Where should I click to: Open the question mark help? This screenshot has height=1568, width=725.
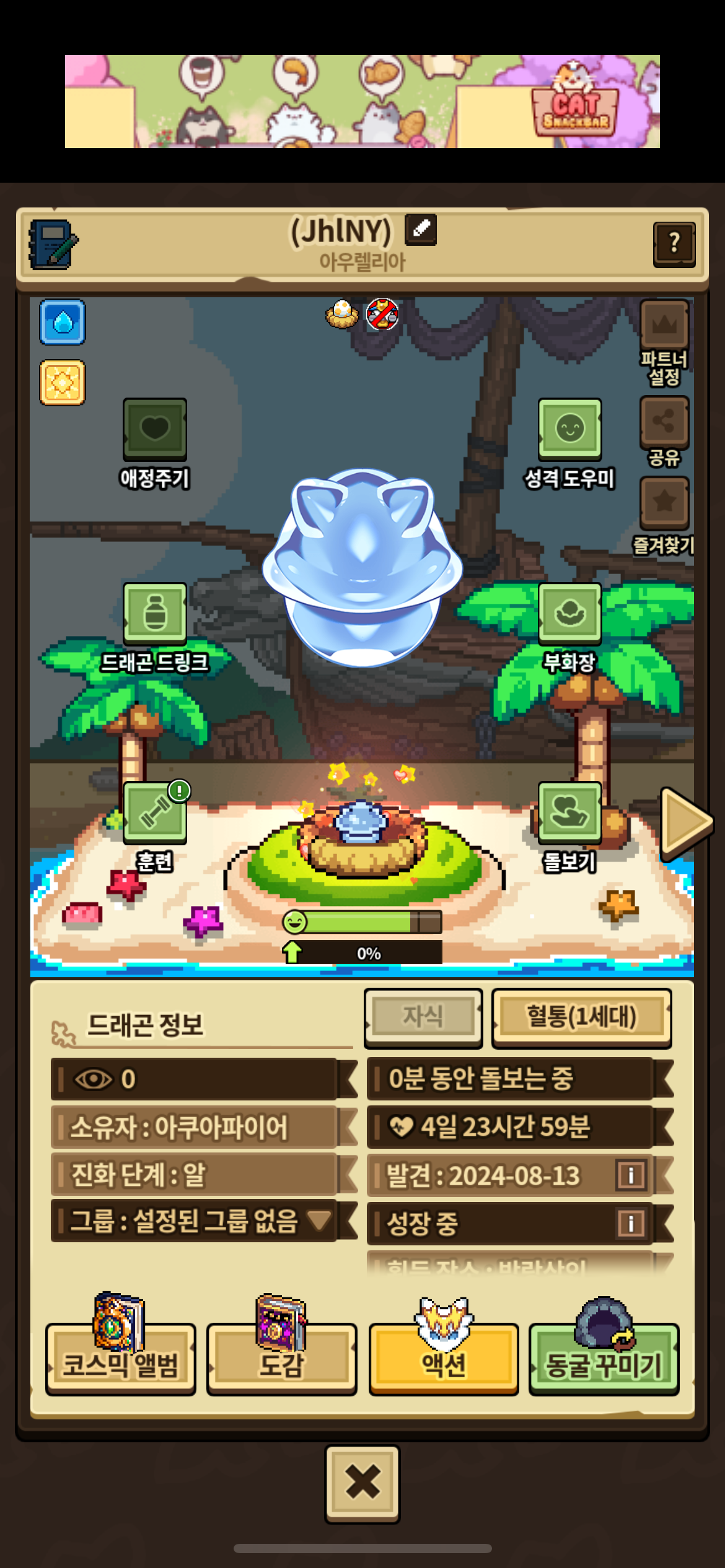coord(674,244)
